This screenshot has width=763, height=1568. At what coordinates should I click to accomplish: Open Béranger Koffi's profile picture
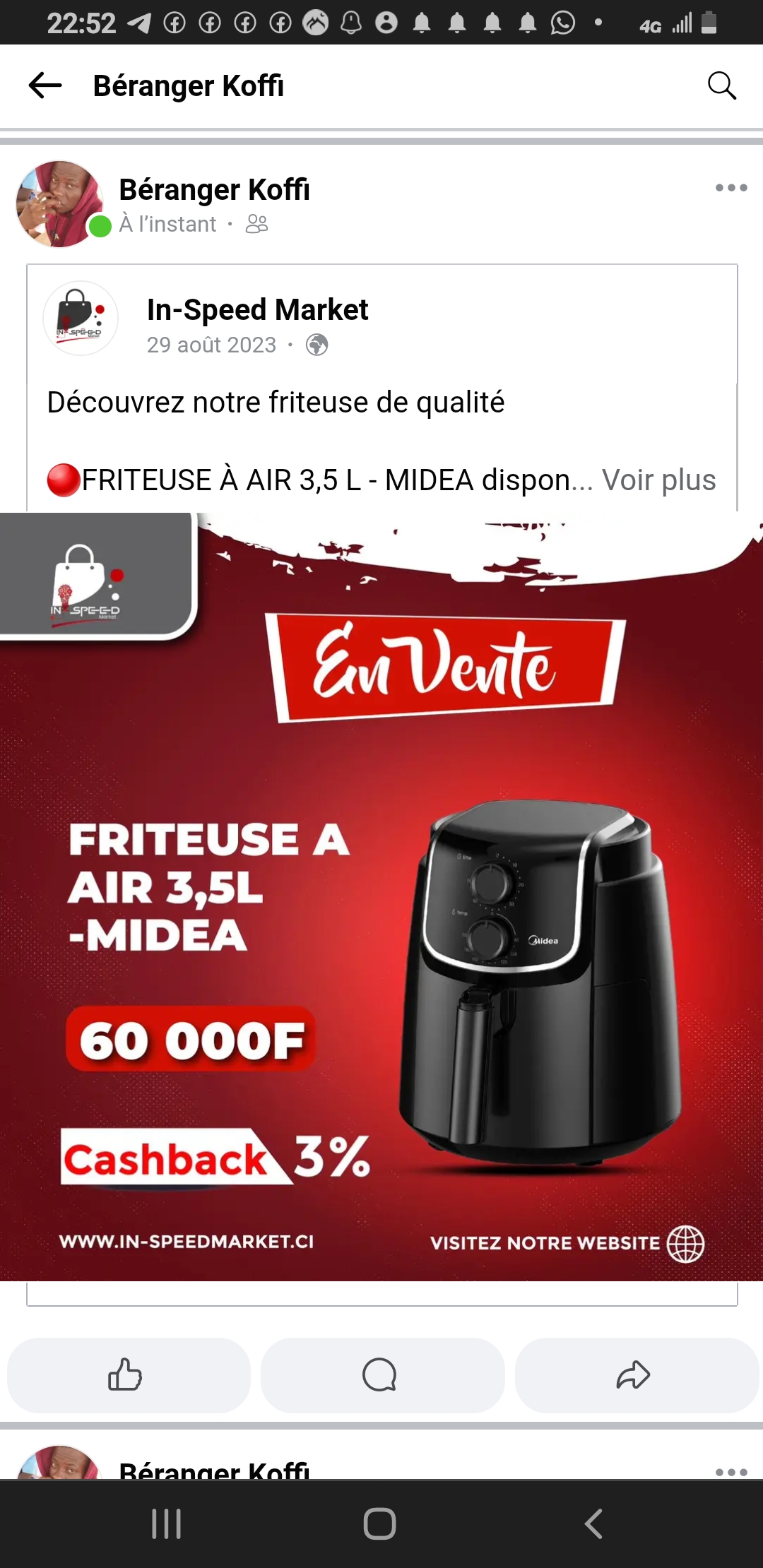tap(59, 204)
